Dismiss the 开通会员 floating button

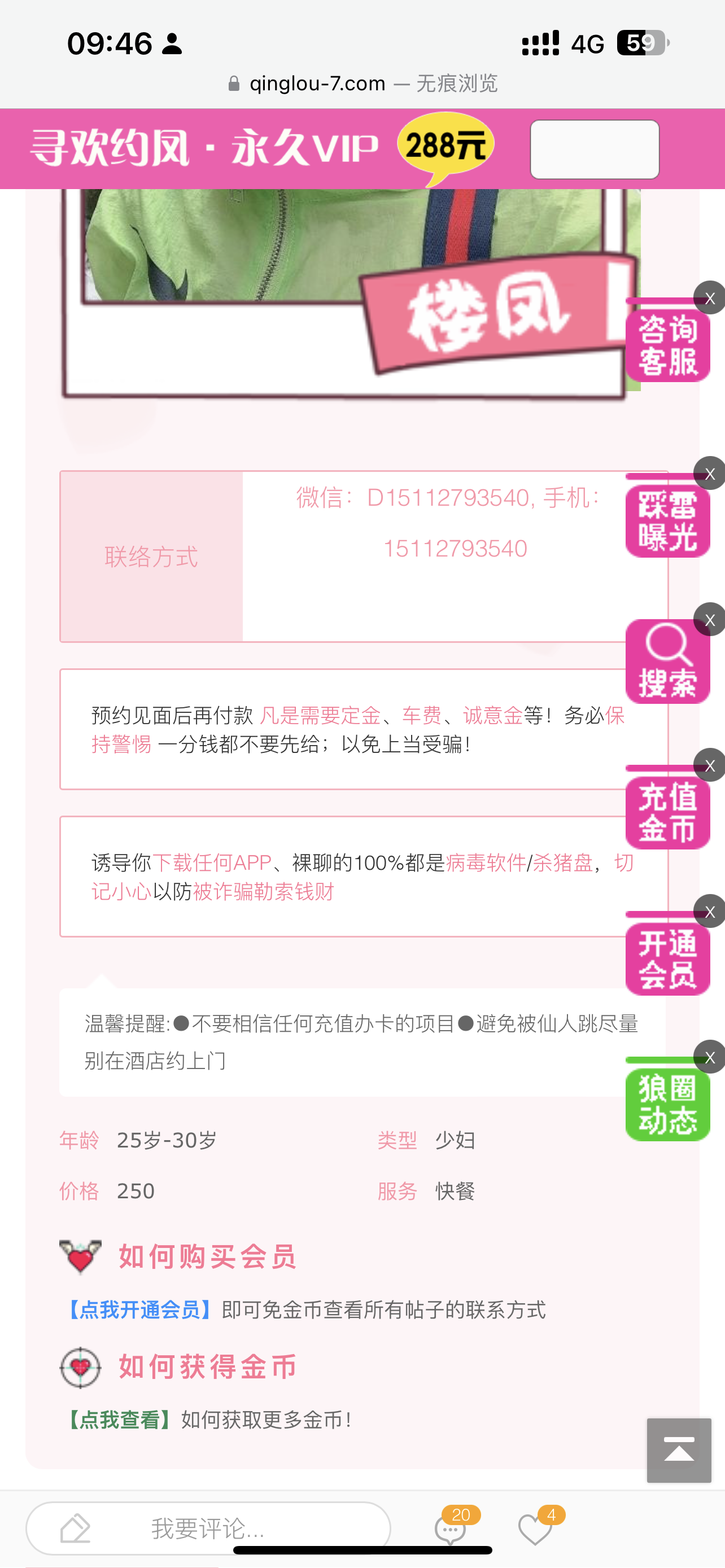pyautogui.click(x=710, y=911)
